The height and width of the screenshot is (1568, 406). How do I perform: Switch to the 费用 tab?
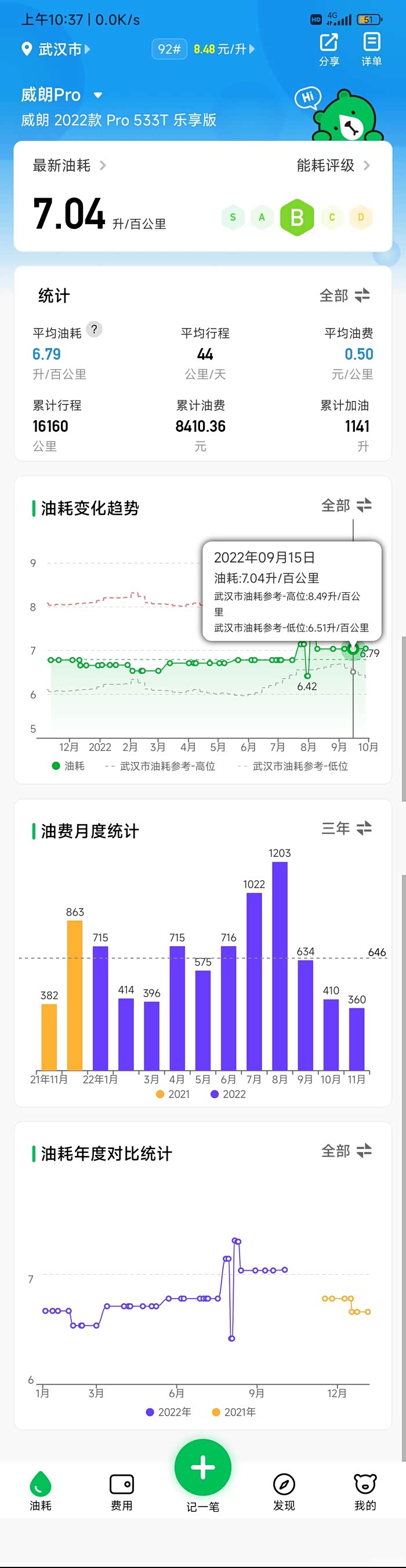tap(121, 1491)
